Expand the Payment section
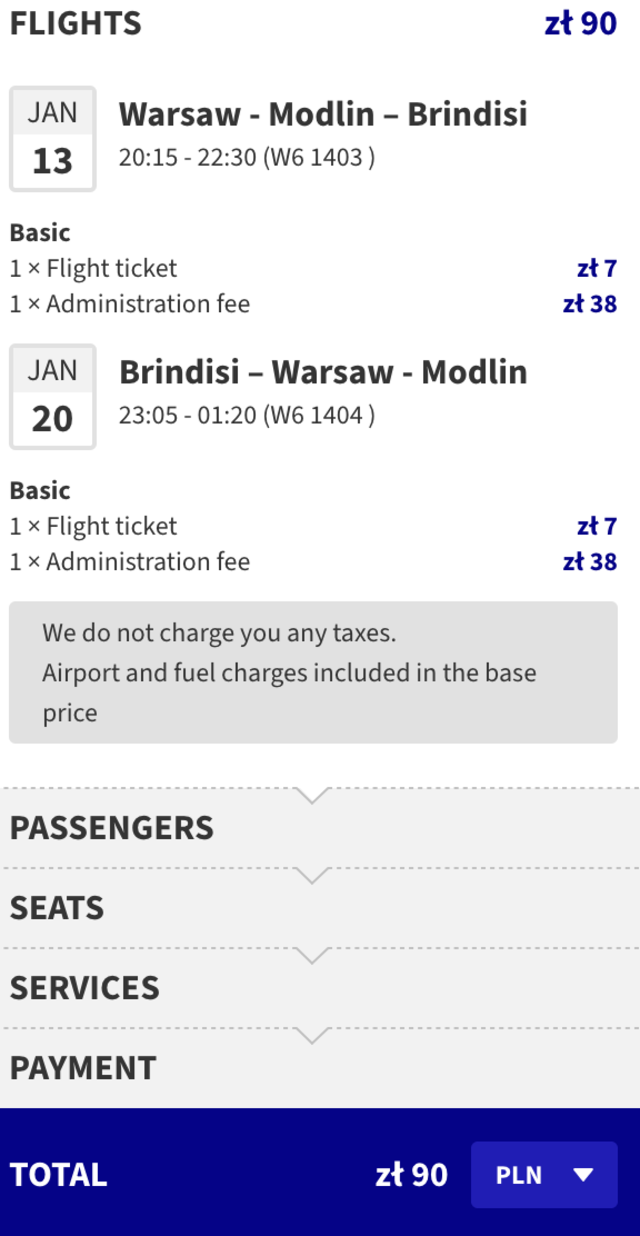The height and width of the screenshot is (1236, 640). pos(320,1068)
